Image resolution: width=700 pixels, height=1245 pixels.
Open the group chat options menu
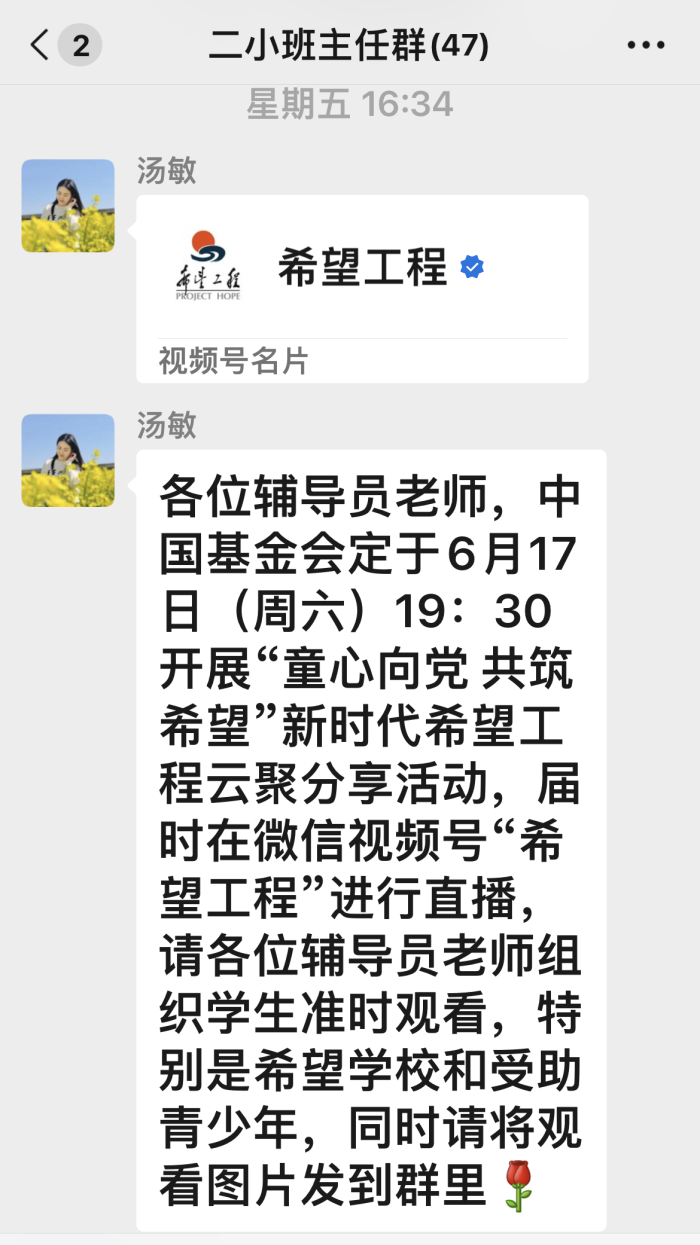(x=645, y=46)
